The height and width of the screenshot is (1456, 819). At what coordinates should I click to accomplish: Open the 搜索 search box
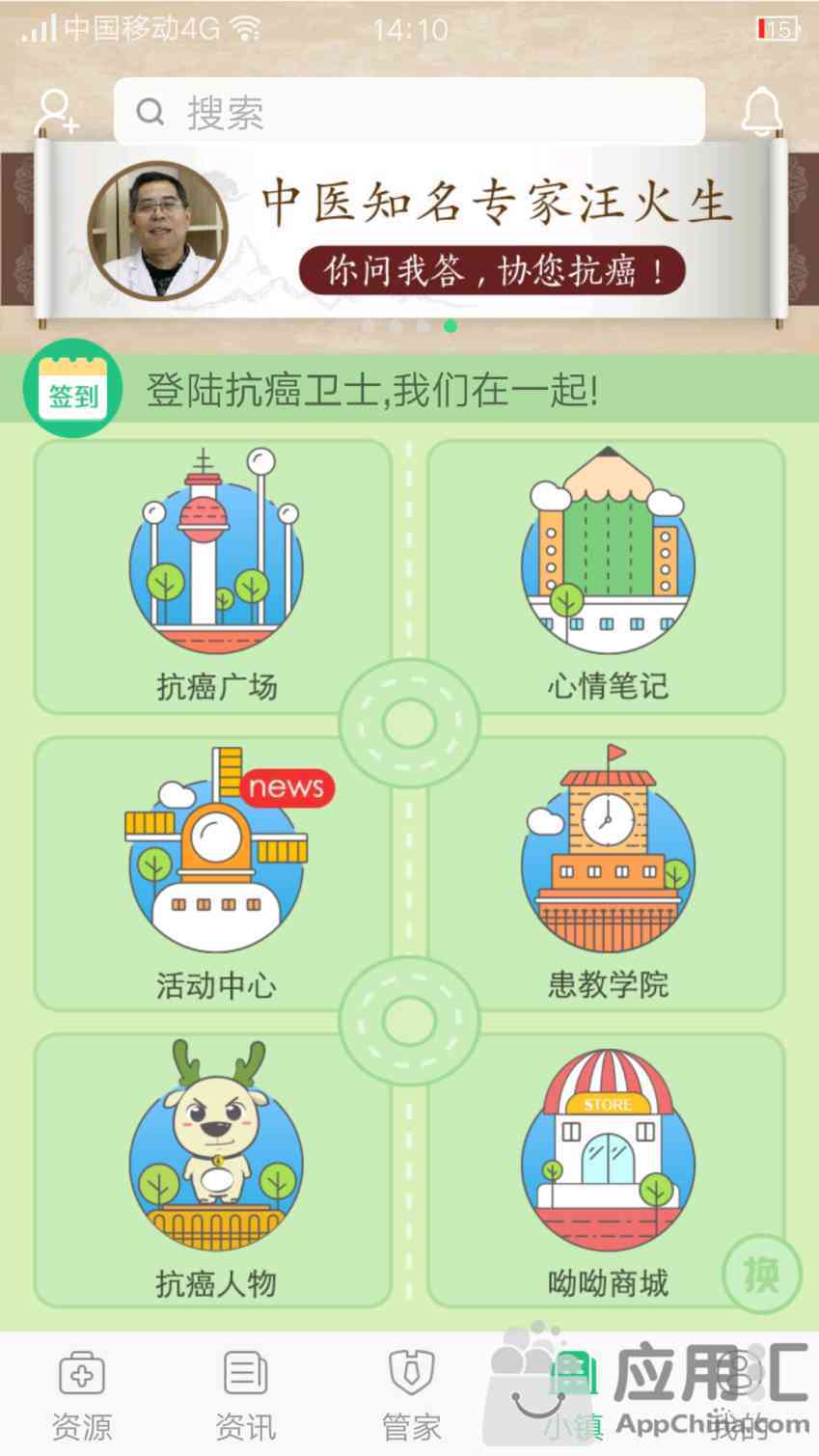pyautogui.click(x=409, y=113)
